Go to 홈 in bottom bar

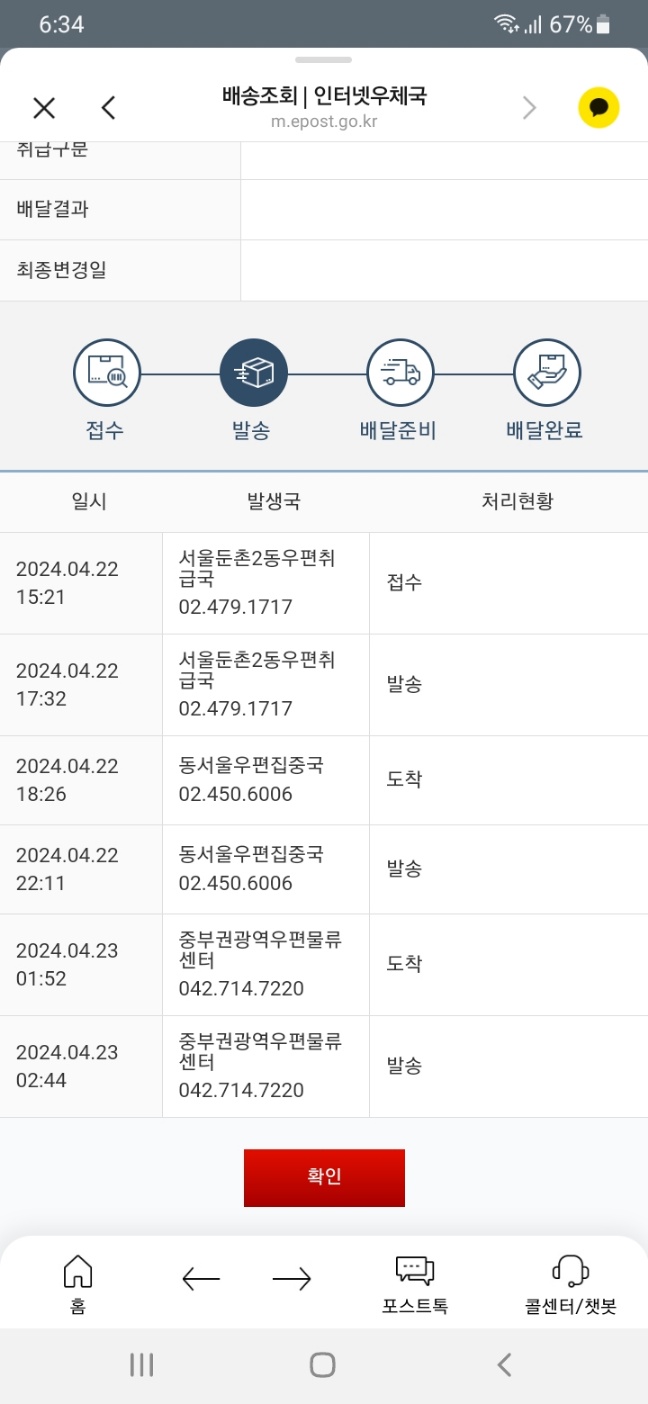[78, 1285]
